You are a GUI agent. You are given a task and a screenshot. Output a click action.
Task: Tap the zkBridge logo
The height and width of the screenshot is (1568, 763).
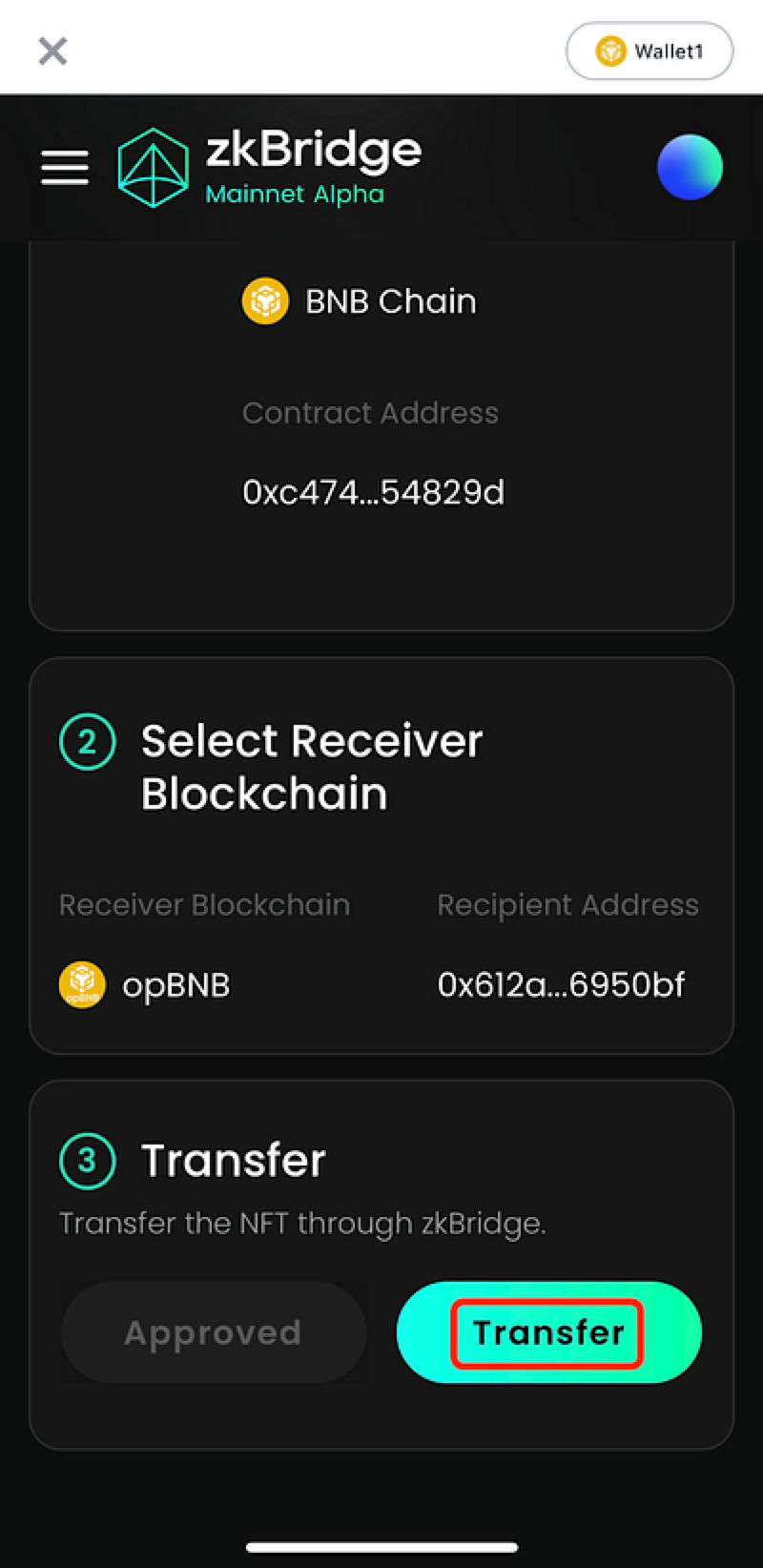pyautogui.click(x=270, y=167)
